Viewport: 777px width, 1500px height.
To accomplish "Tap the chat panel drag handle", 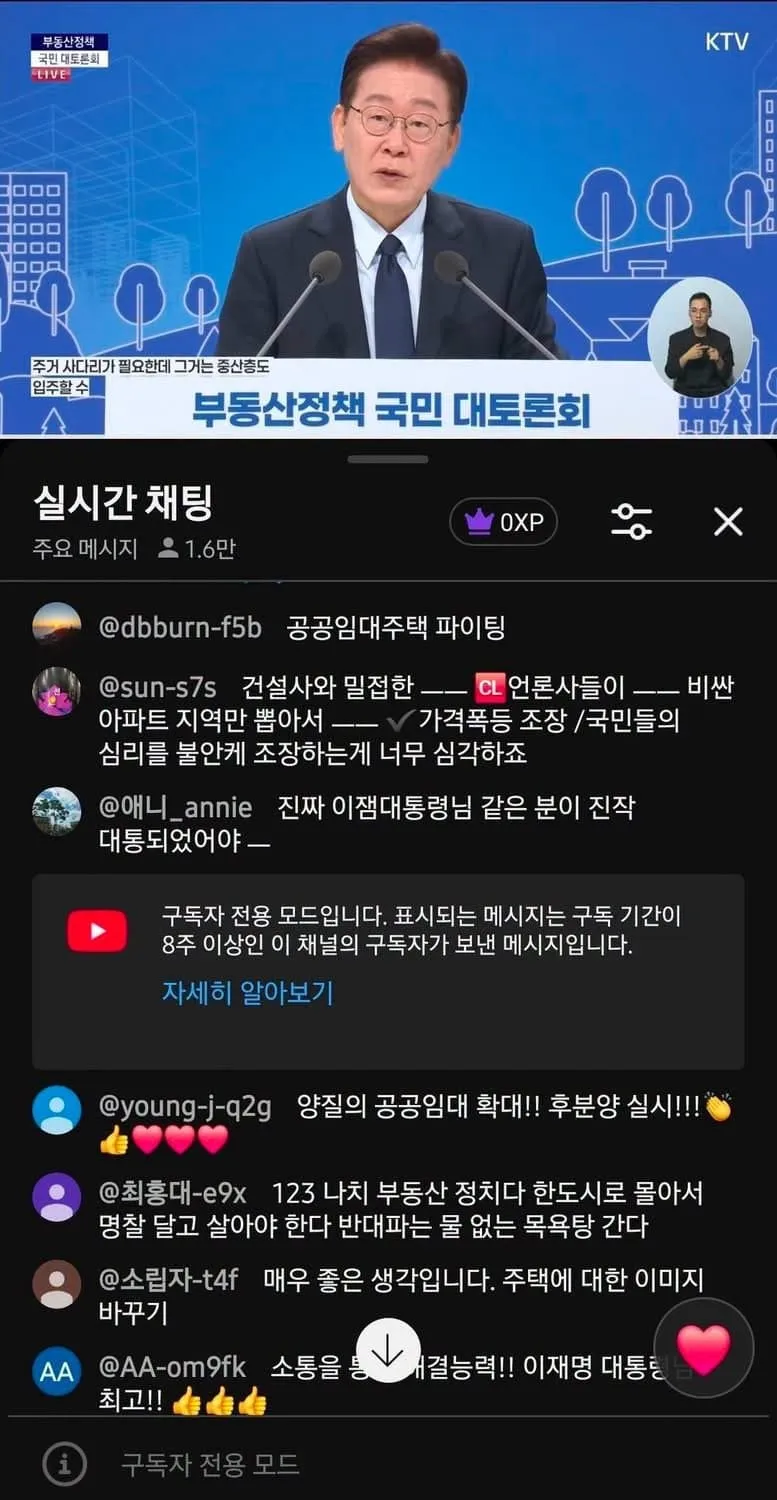I will click(388, 459).
